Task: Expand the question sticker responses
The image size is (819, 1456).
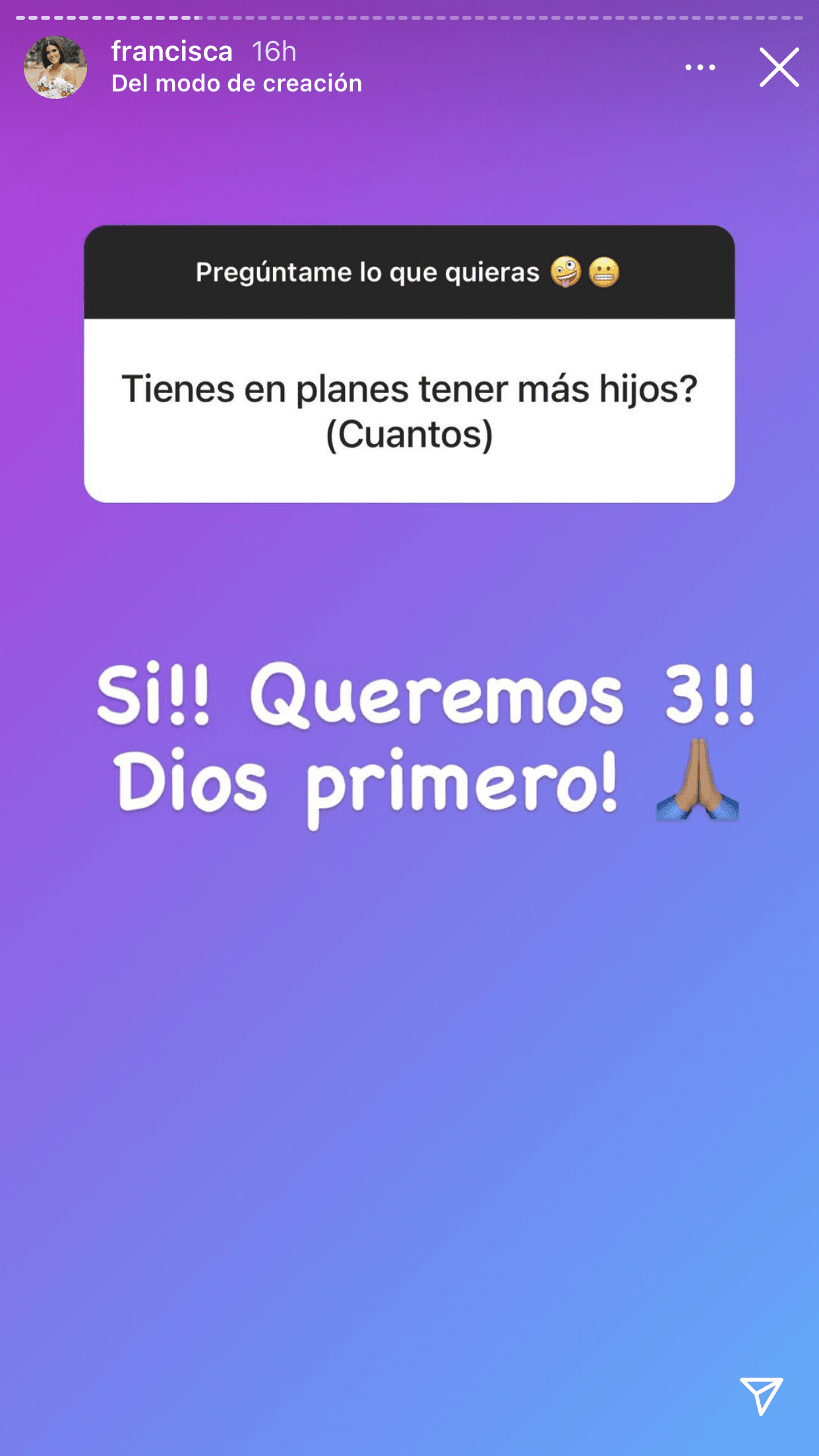Action: [409, 366]
